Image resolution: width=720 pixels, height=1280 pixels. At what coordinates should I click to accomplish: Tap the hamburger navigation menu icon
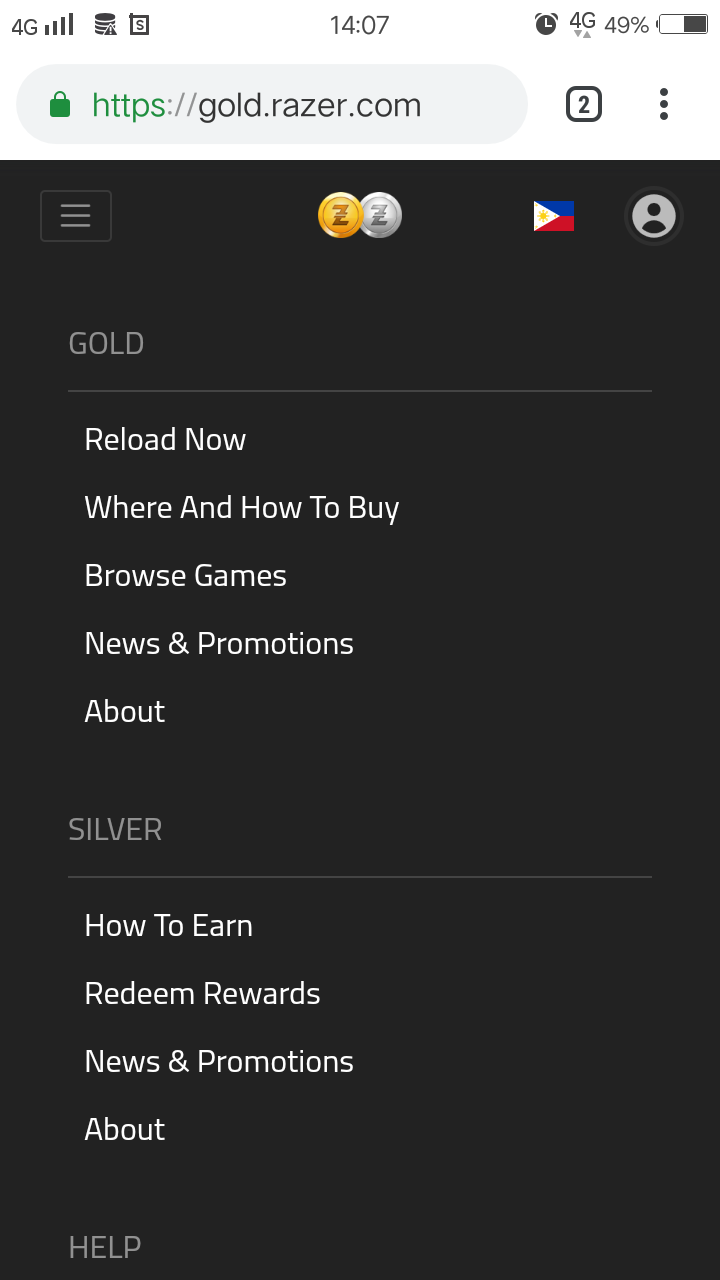pos(75,215)
